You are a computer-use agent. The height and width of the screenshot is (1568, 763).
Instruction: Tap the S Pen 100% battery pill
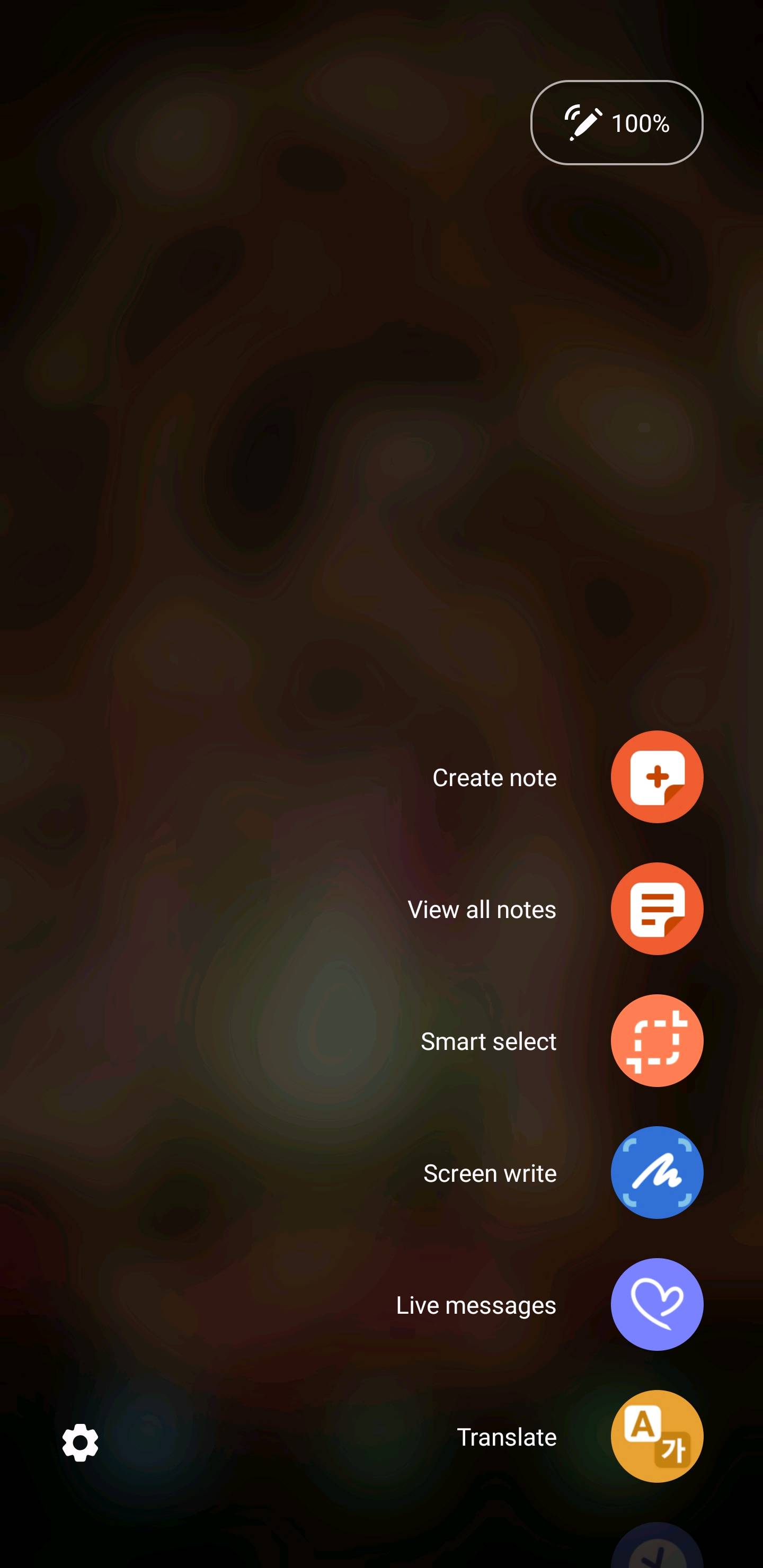pos(616,123)
